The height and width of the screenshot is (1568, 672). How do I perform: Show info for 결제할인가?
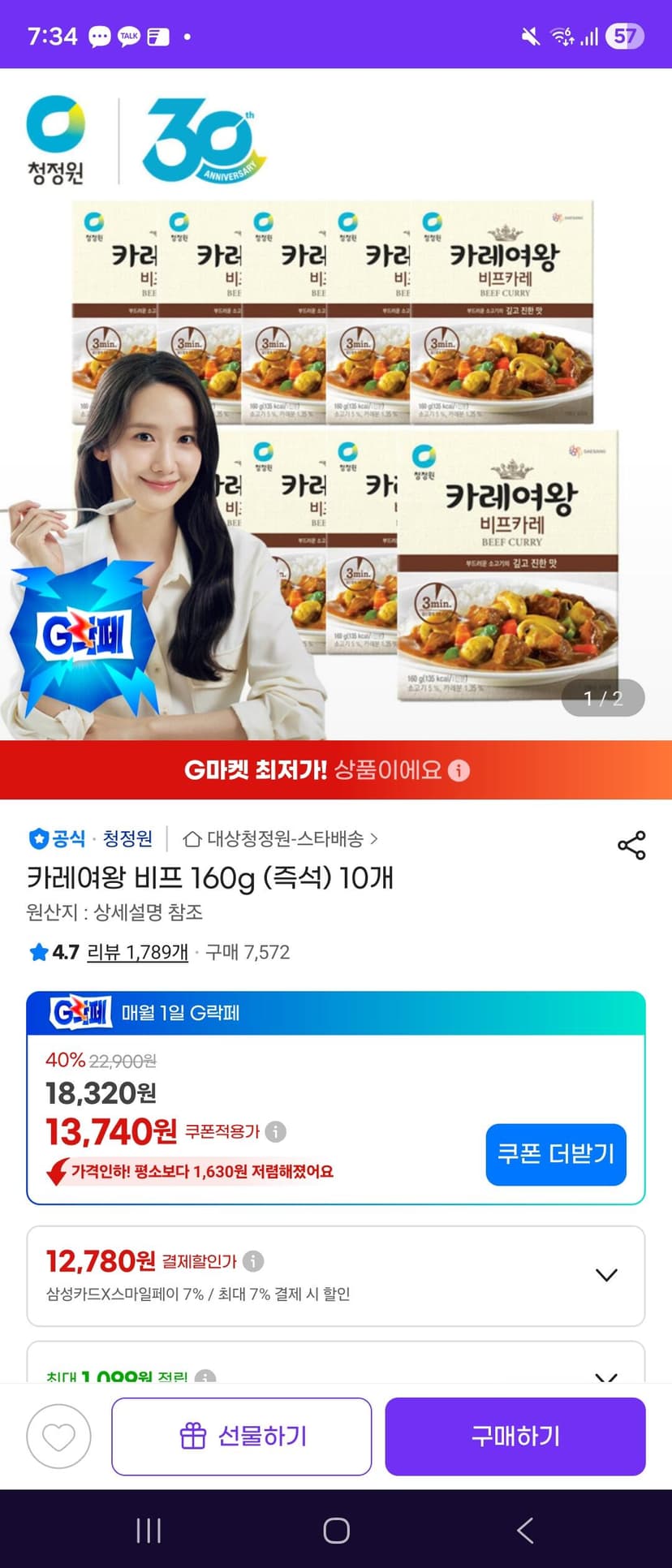(x=253, y=1261)
